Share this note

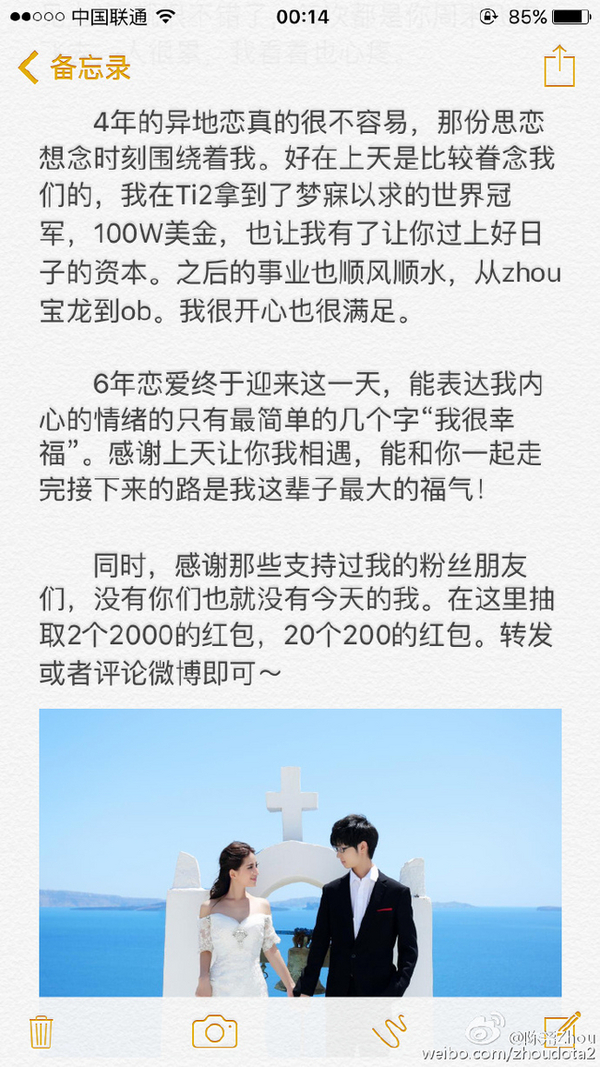pos(559,66)
